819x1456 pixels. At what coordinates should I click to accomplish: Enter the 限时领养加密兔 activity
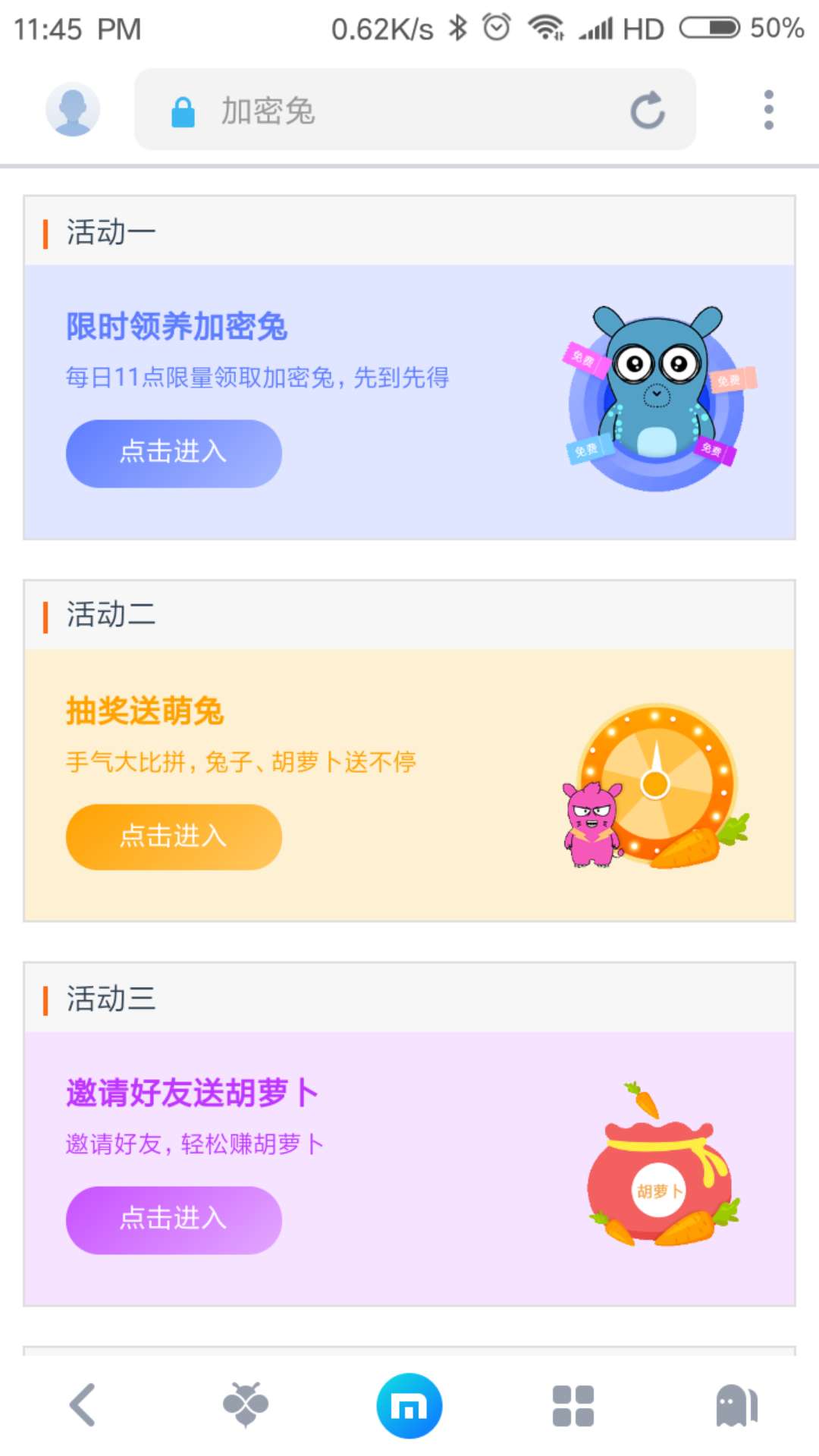tap(173, 453)
